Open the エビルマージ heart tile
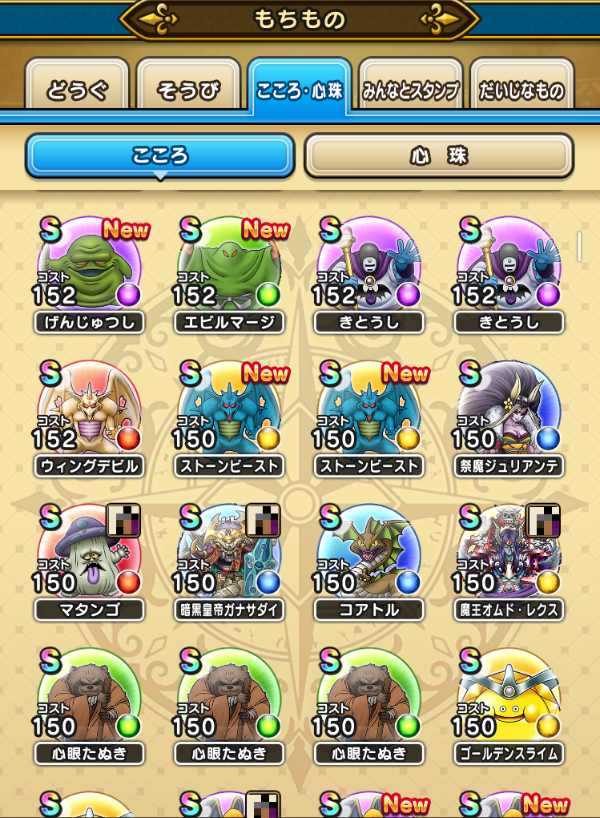The width and height of the screenshot is (600, 818). [230, 272]
